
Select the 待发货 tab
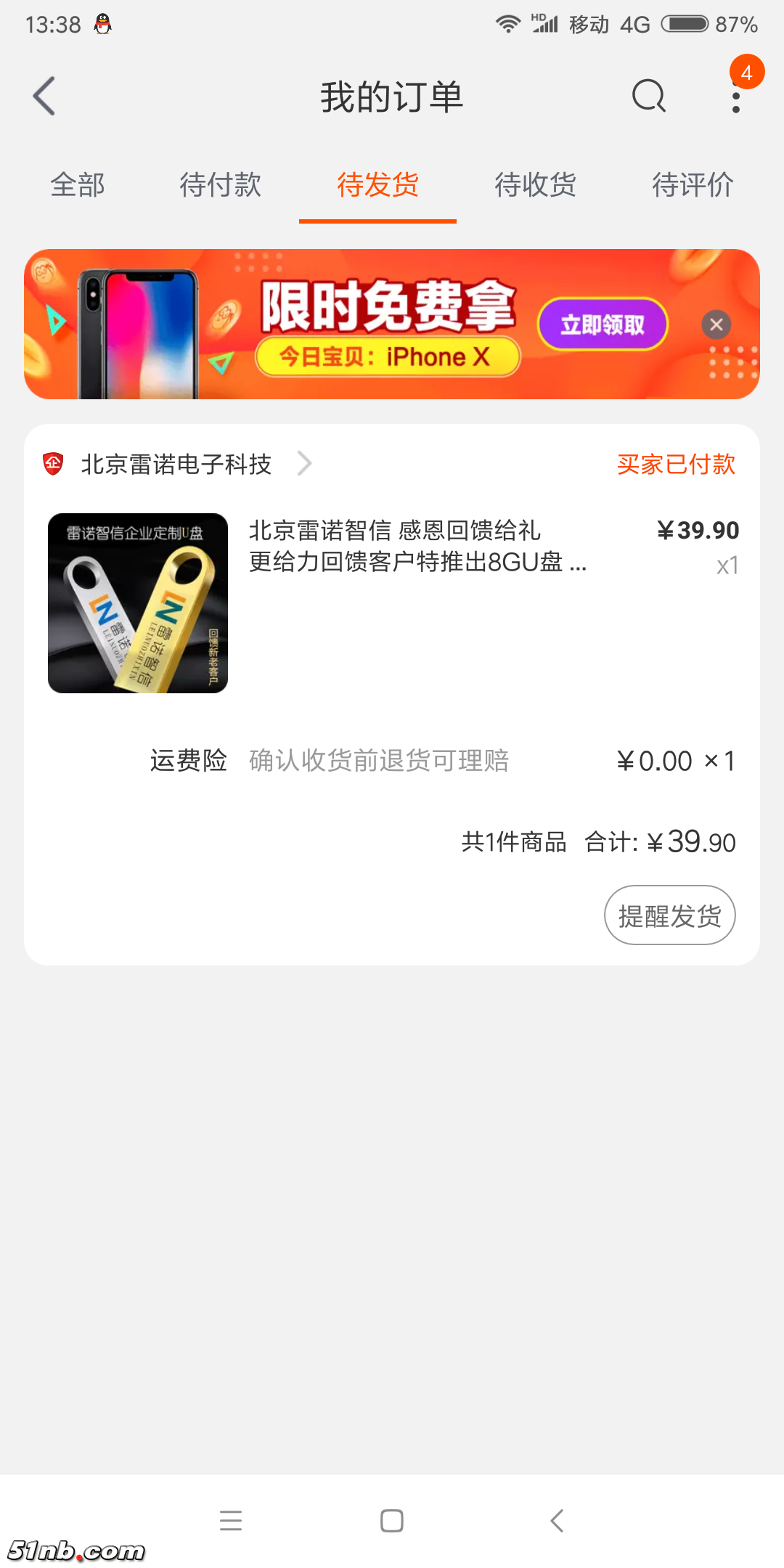[377, 185]
